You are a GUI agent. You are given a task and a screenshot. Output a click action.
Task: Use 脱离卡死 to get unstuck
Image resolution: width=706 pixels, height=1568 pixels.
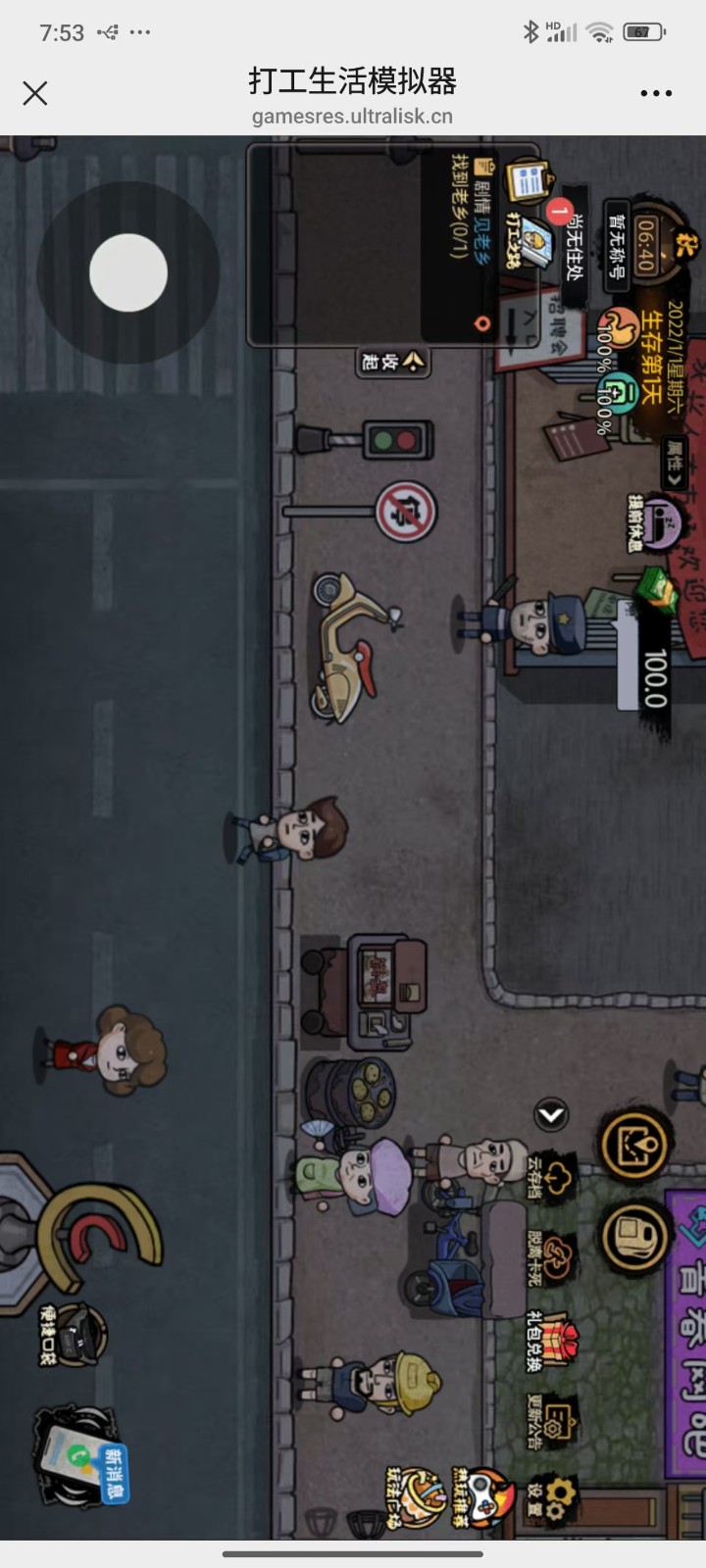pyautogui.click(x=552, y=1257)
